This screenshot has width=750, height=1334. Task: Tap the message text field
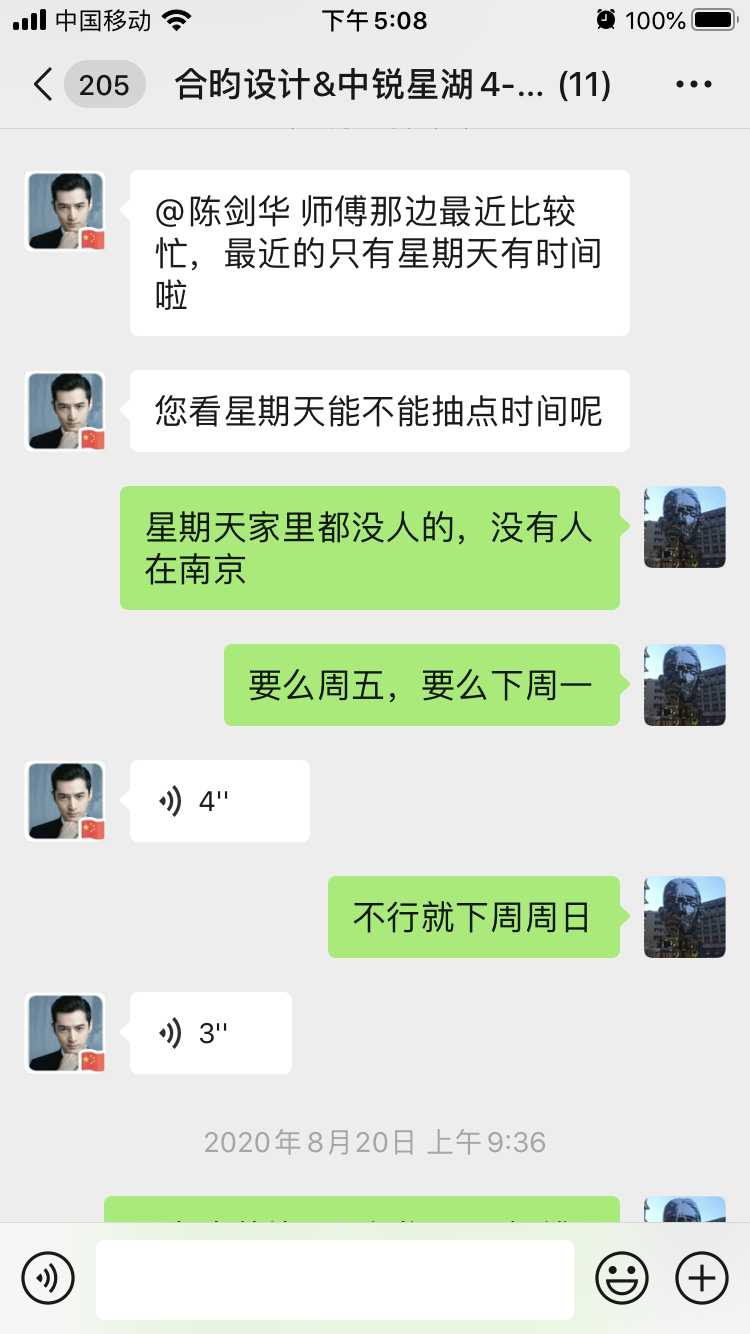(334, 1279)
